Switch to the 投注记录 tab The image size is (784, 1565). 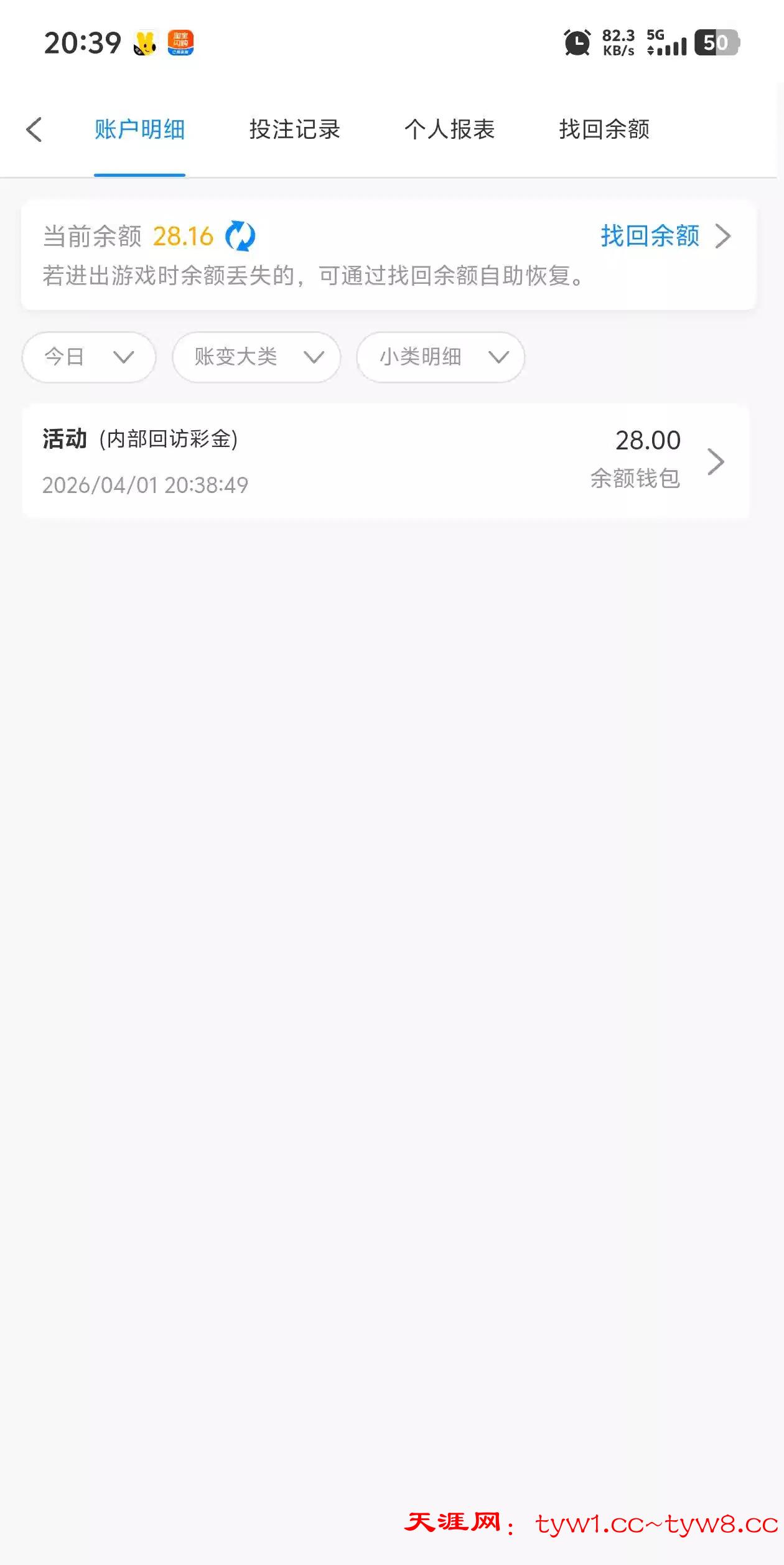294,129
